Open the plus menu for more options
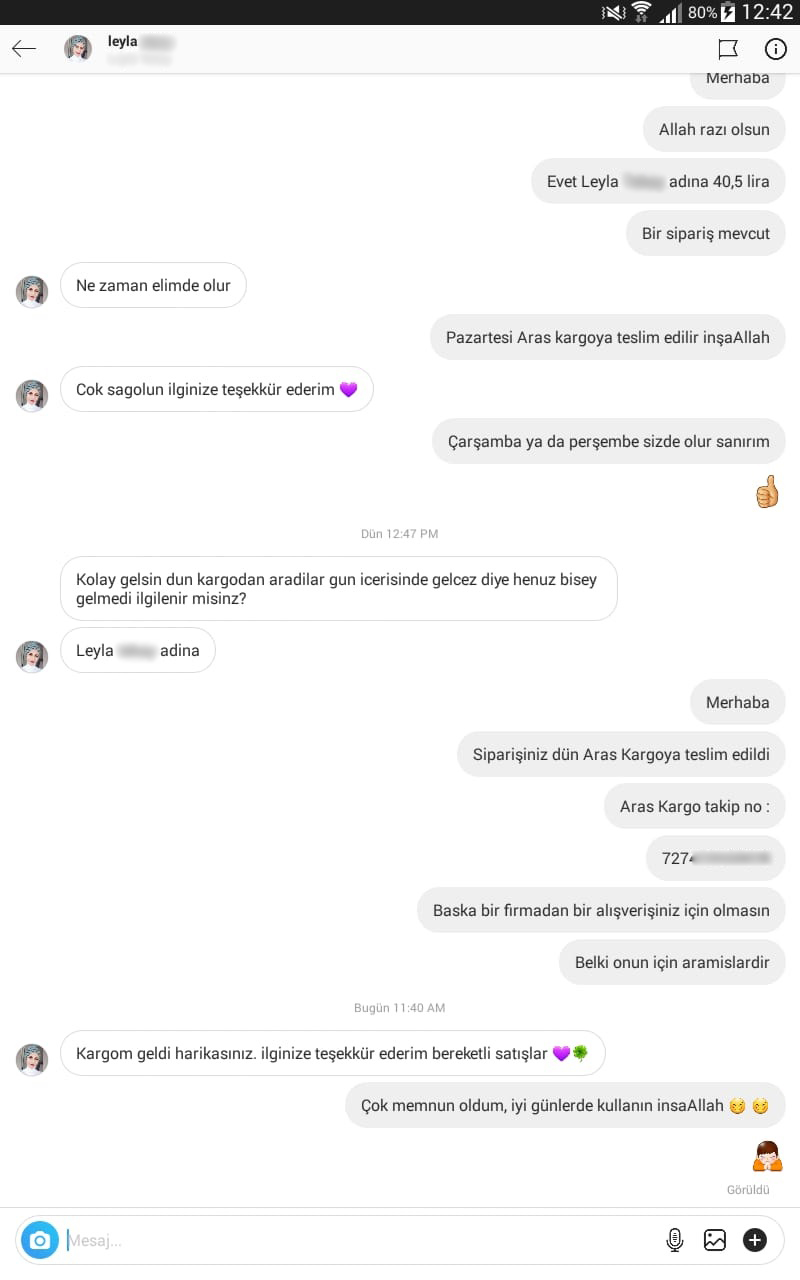Viewport: 800px width, 1280px height. (754, 1240)
